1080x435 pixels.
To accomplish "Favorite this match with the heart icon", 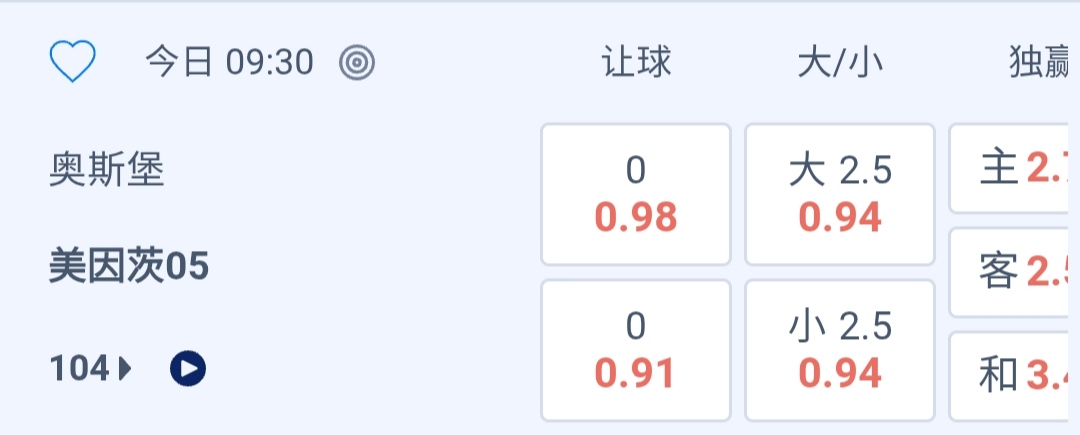I will click(x=73, y=63).
